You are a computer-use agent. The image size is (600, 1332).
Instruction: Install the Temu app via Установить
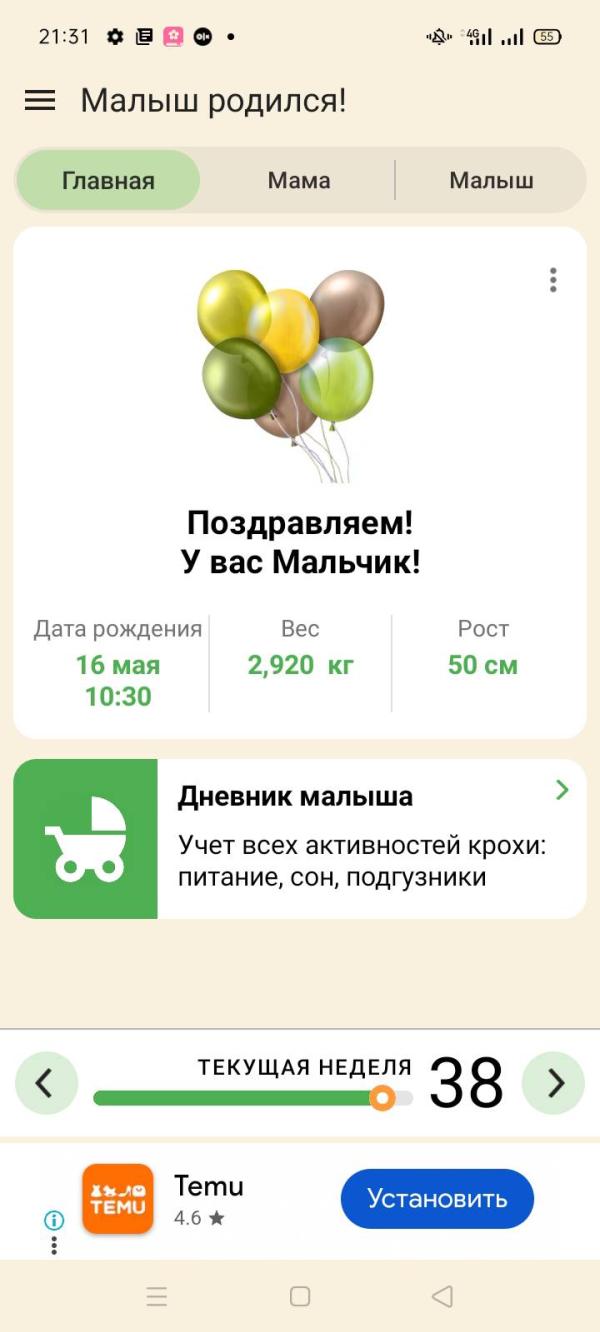pos(437,1198)
